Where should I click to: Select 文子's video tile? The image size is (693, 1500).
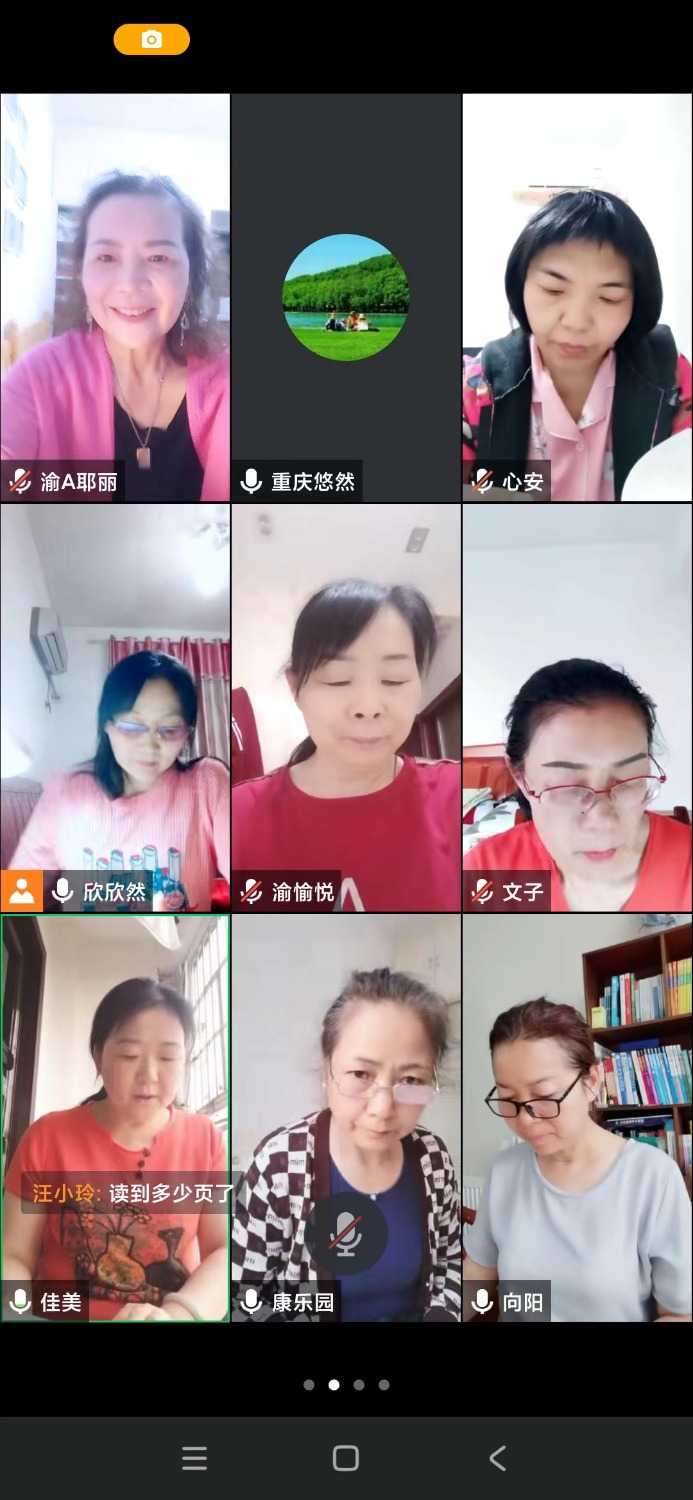(x=577, y=707)
